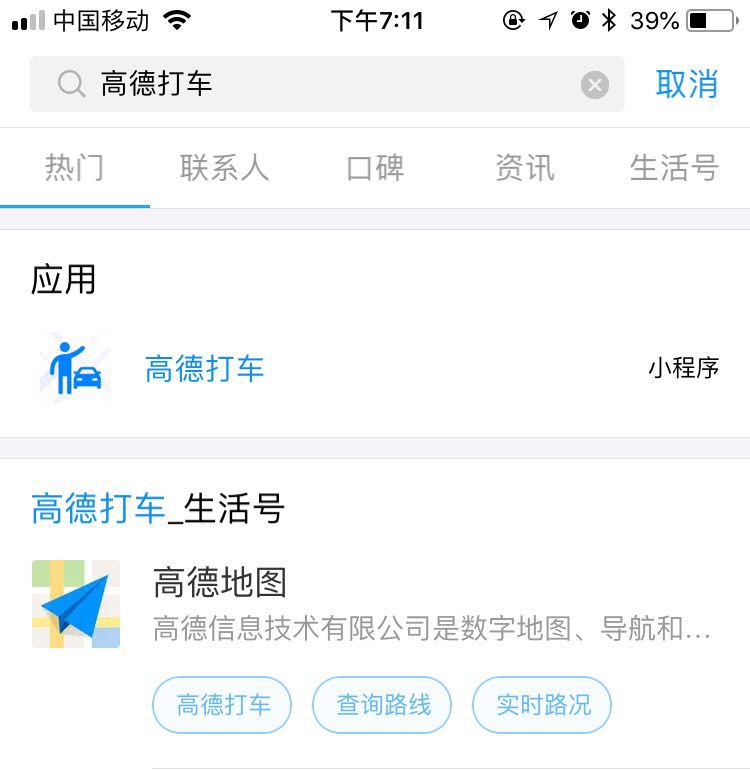The image size is (750, 771).
Task: Tap 取消 to cancel the search
Action: tap(686, 84)
